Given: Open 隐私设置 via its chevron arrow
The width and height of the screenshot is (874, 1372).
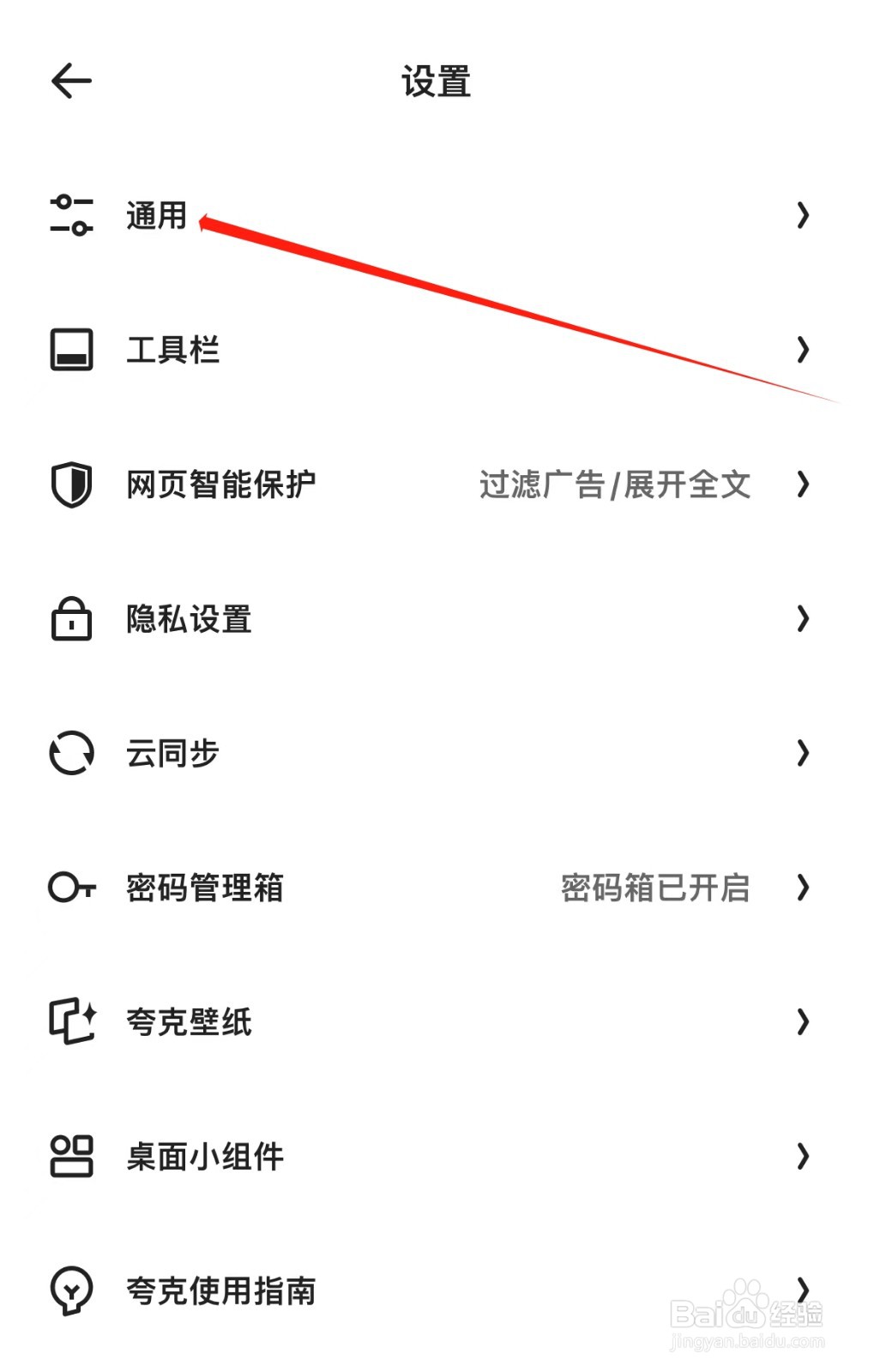Looking at the screenshot, I should click(802, 619).
